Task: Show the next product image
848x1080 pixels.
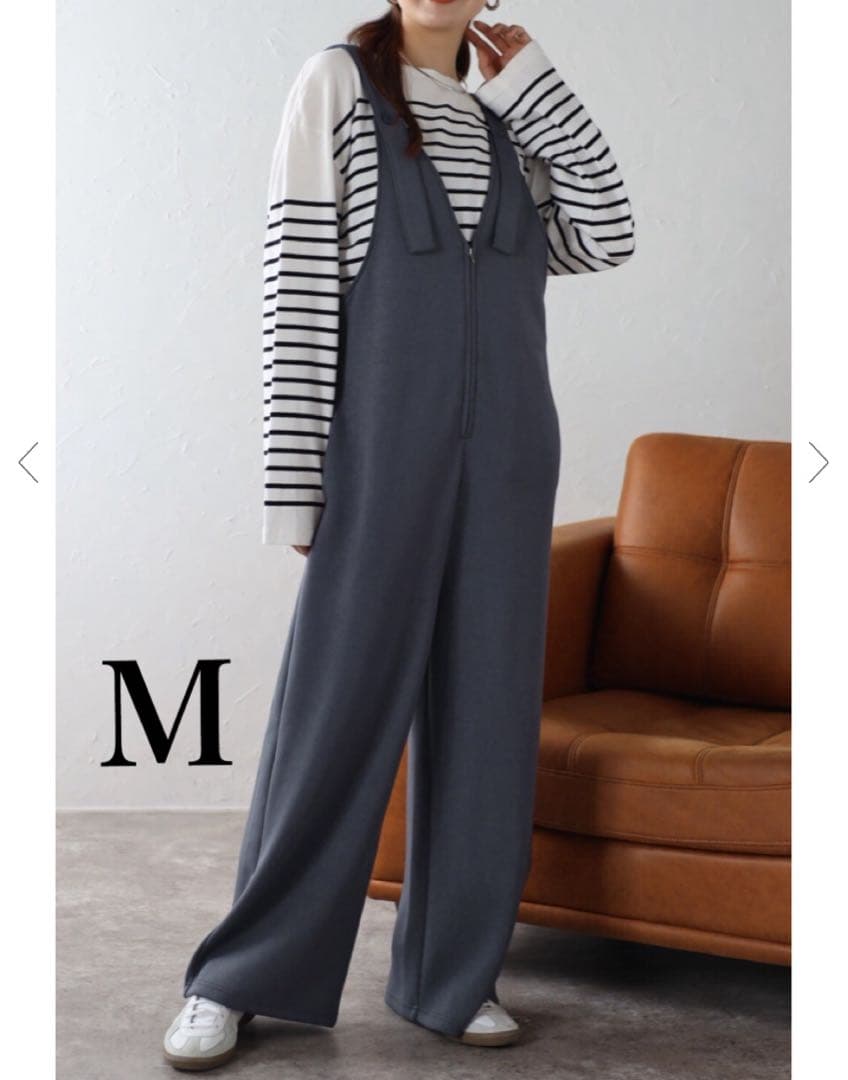Action: tap(818, 462)
